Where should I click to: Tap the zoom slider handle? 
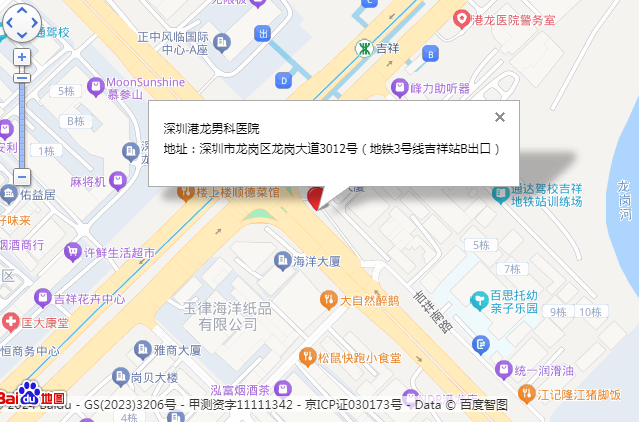point(22,76)
